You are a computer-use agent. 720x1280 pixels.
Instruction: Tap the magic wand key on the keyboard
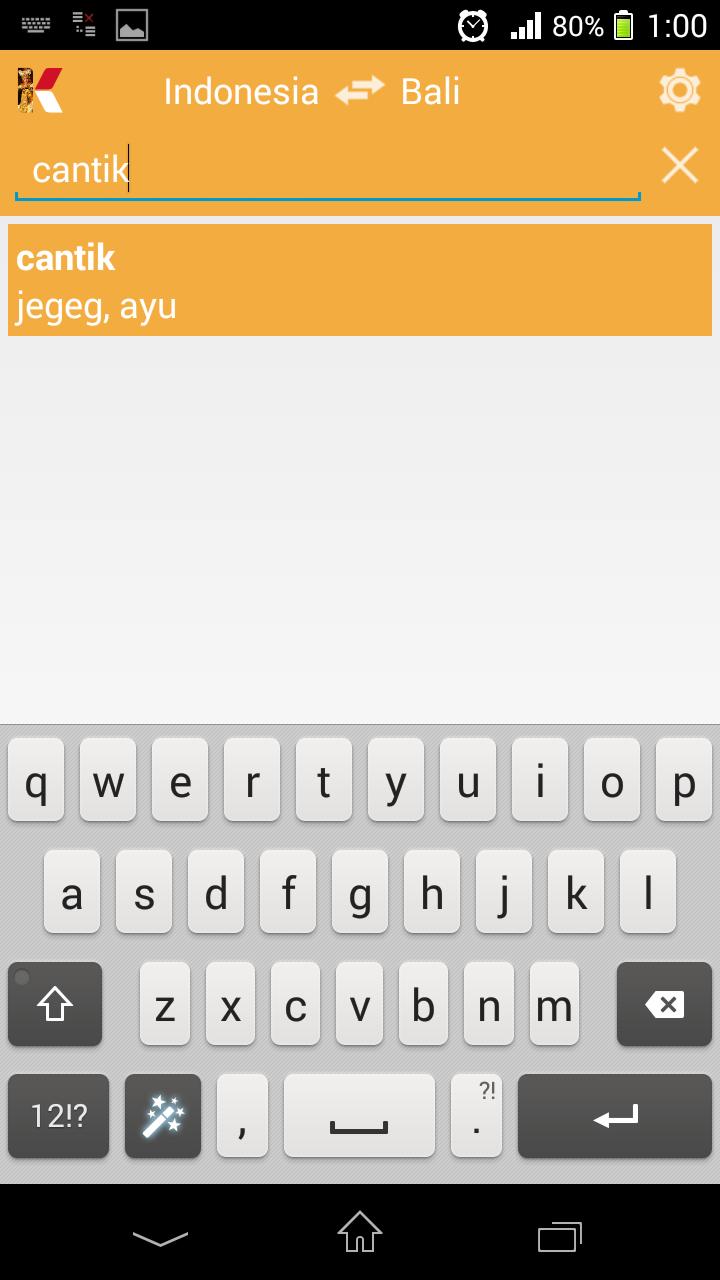(x=162, y=1116)
